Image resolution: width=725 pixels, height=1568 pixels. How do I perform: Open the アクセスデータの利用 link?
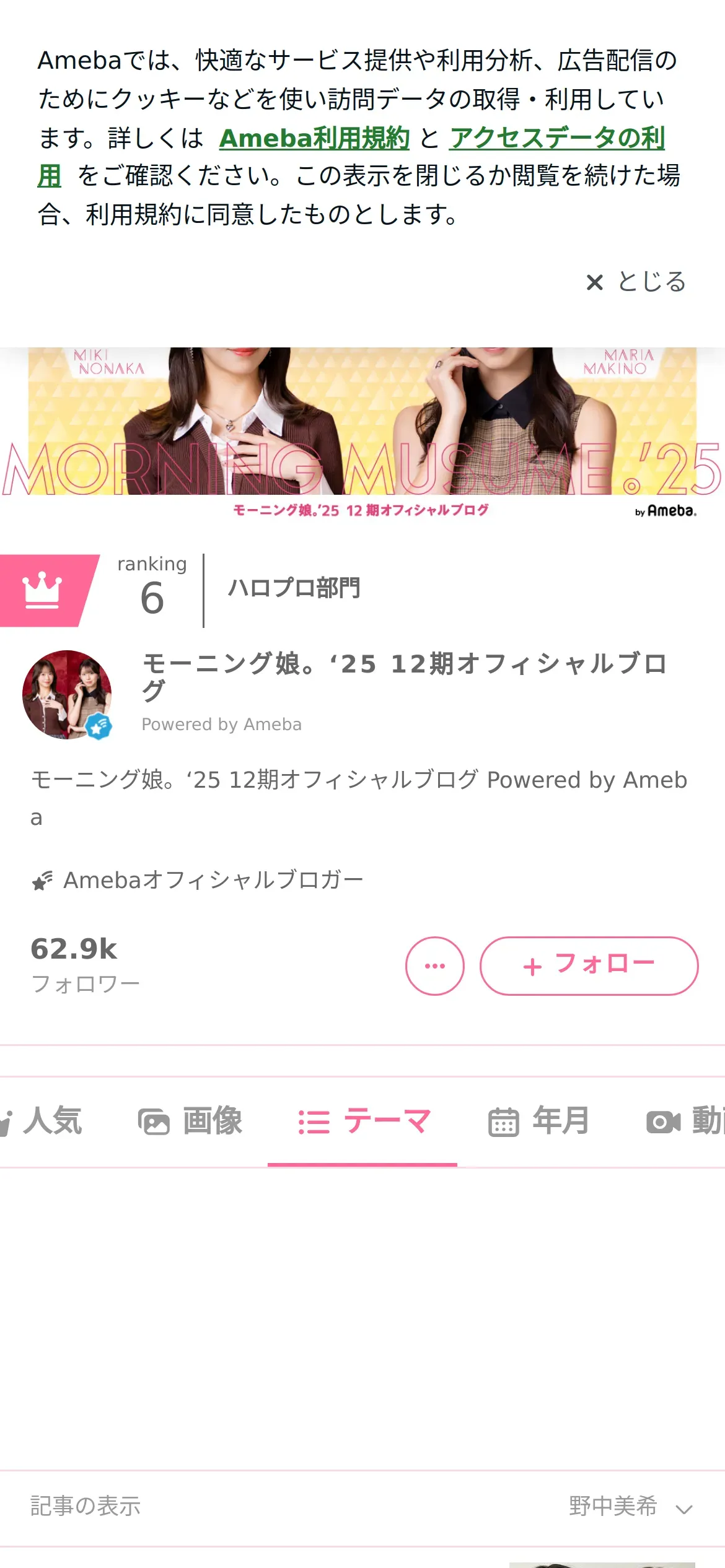point(556,138)
